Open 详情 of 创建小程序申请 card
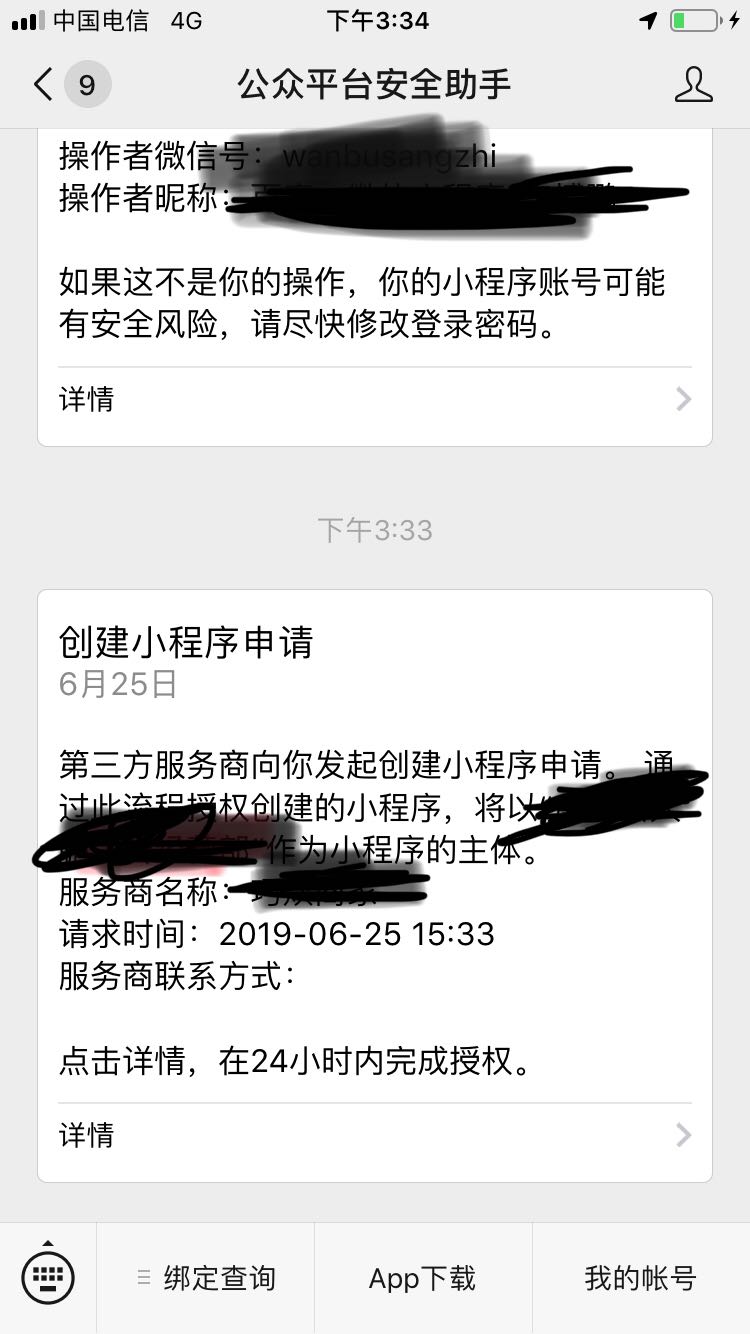The height and width of the screenshot is (1334, 750). pyautogui.click(x=375, y=1135)
